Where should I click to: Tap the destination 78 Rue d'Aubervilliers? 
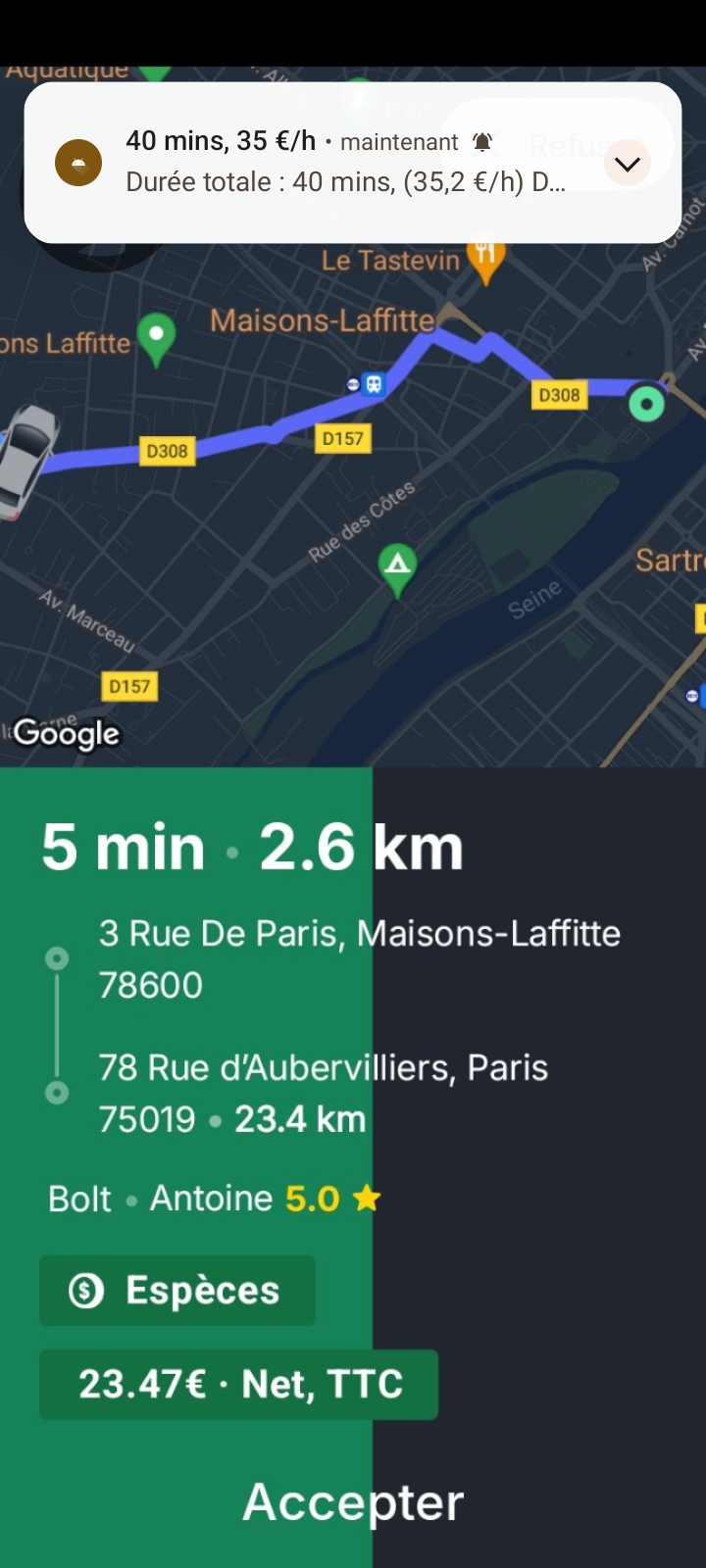pyautogui.click(x=324, y=1067)
